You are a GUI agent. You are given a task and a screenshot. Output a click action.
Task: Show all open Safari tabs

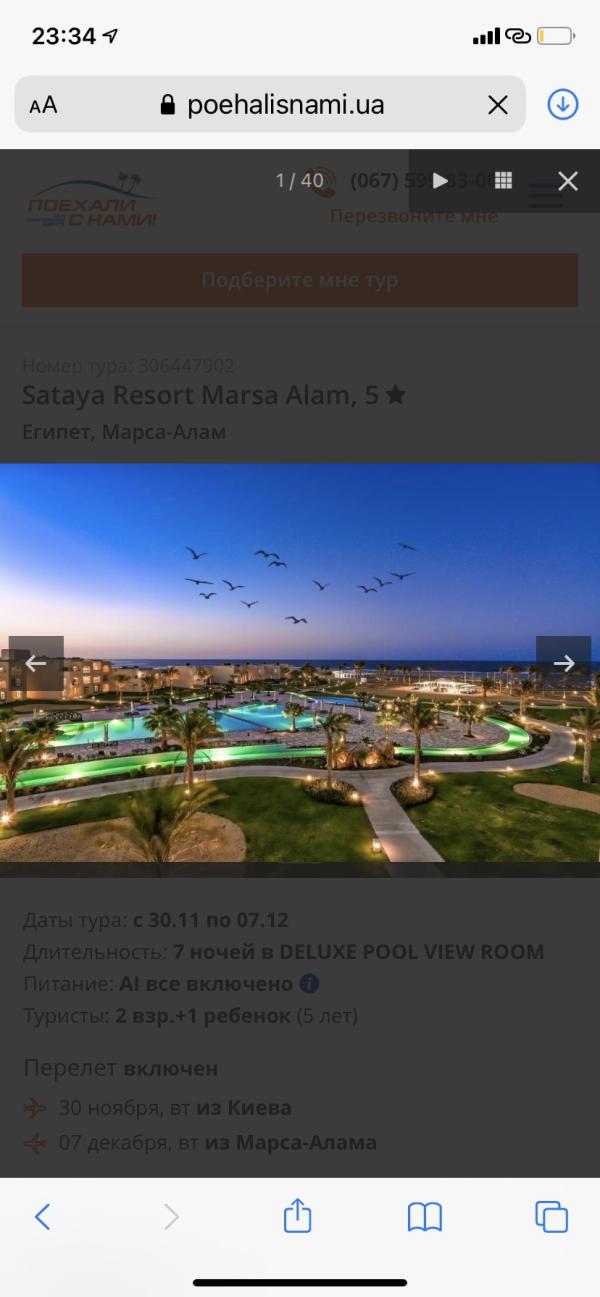pos(552,1216)
